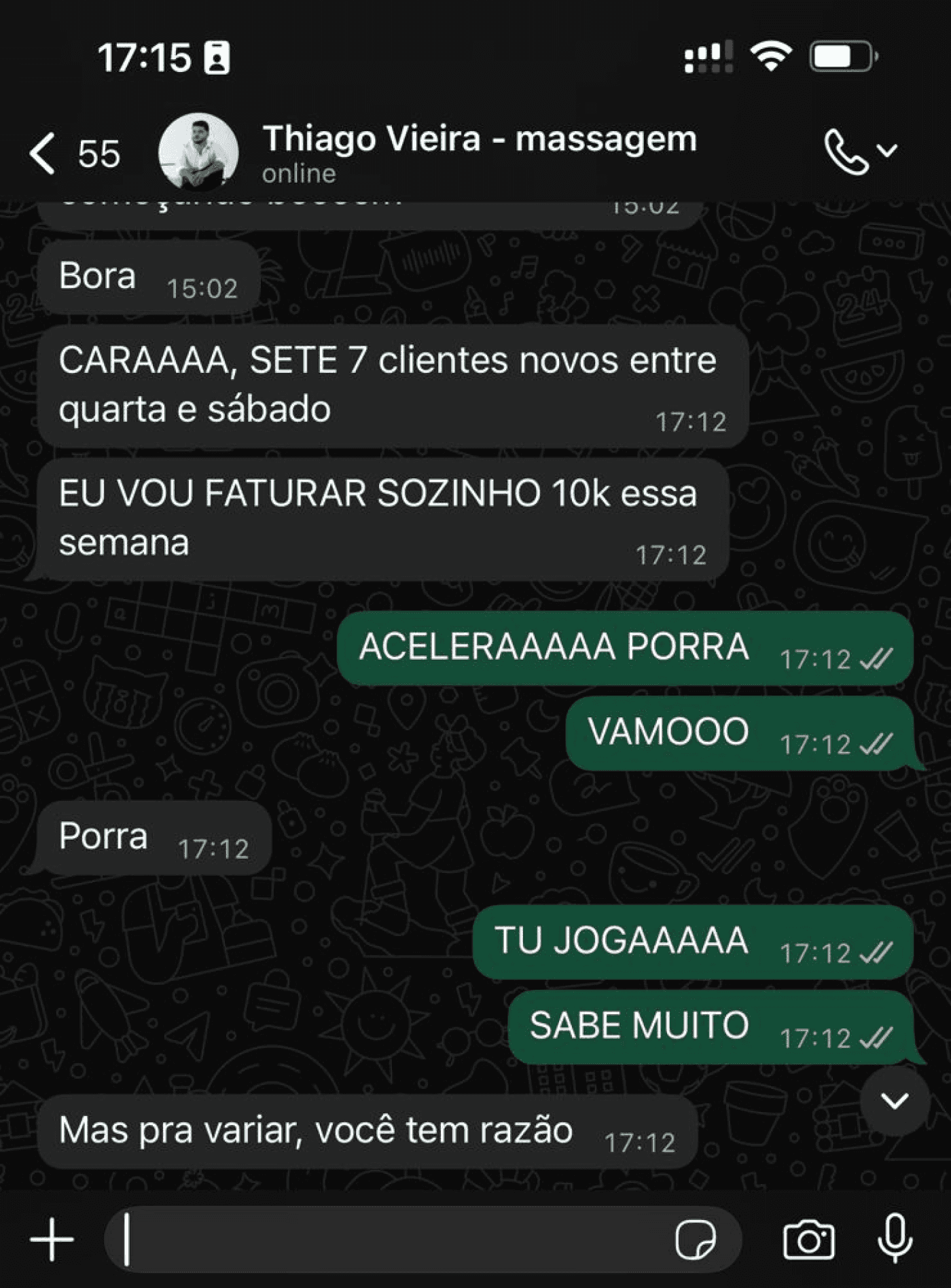The image size is (951, 1288).
Task: Open the sticker picker
Action: point(695,1239)
